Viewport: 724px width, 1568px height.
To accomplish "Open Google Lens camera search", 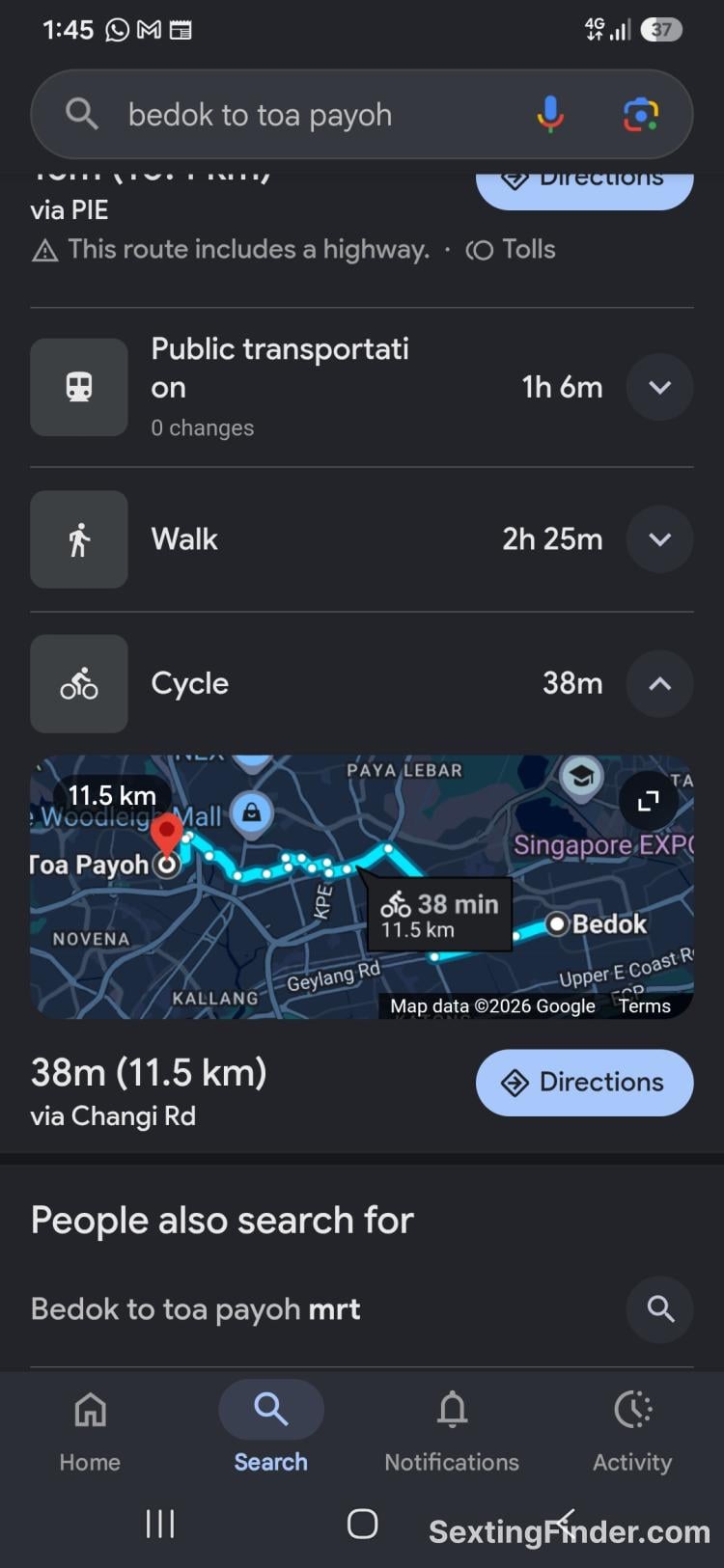I will pyautogui.click(x=641, y=115).
